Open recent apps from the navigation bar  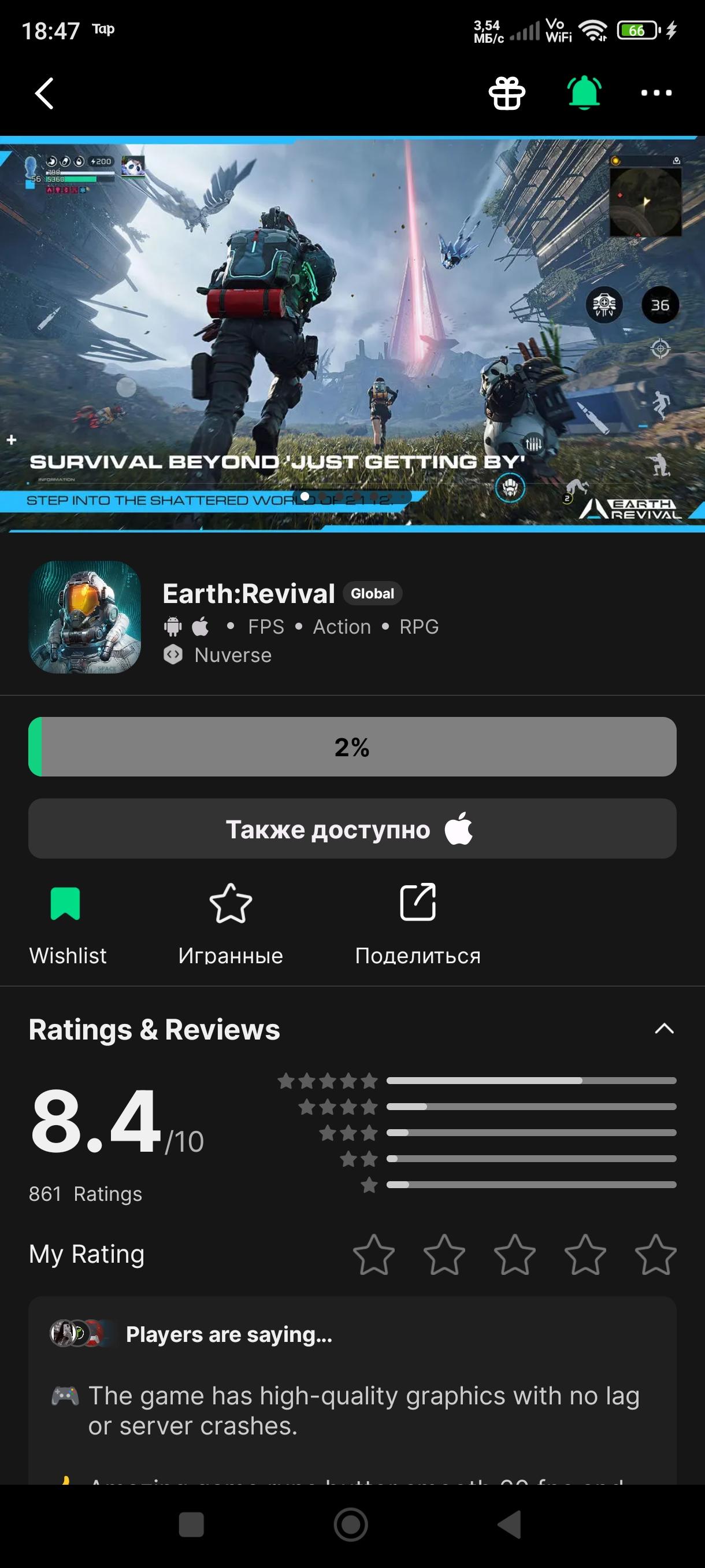pyautogui.click(x=191, y=1525)
